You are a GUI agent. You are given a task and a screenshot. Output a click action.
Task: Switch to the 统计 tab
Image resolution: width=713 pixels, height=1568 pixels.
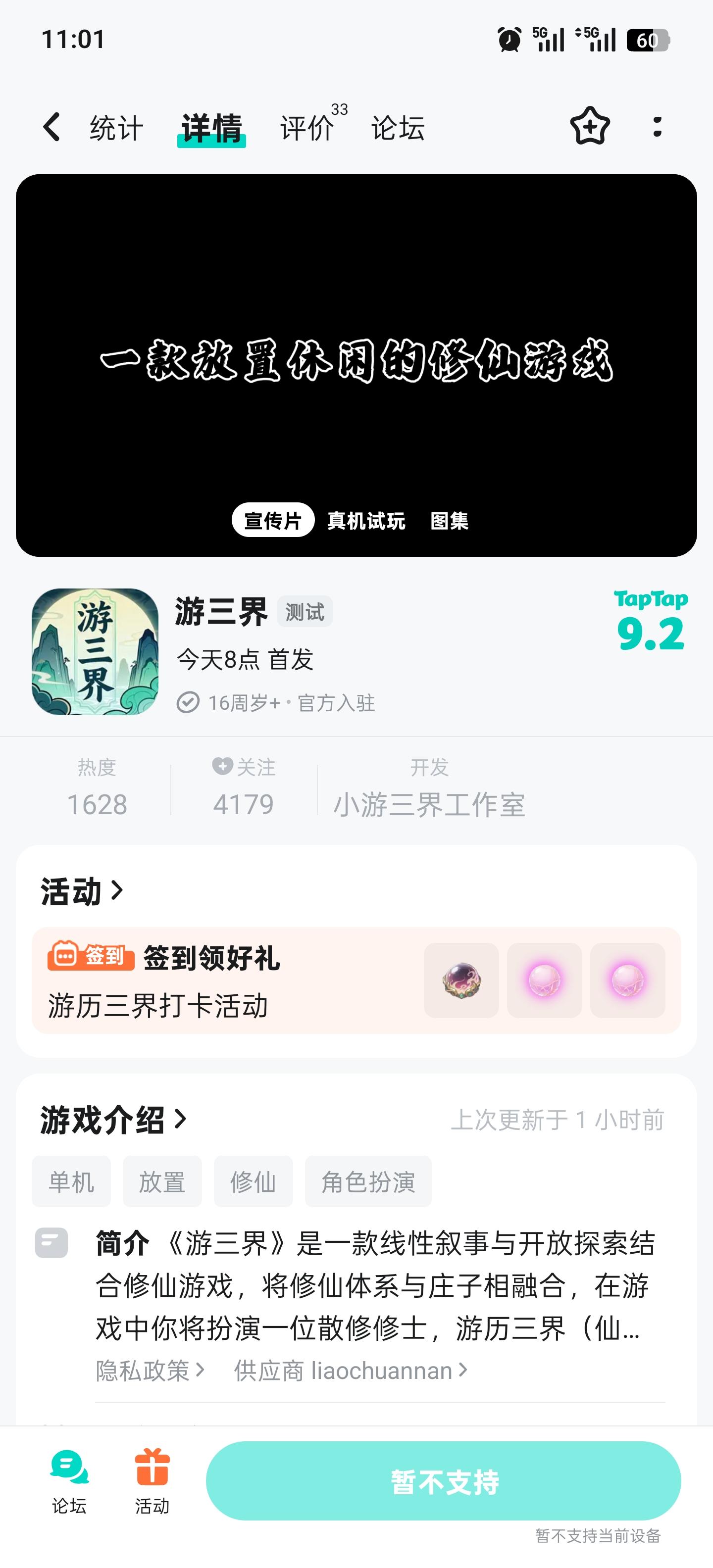tap(114, 127)
